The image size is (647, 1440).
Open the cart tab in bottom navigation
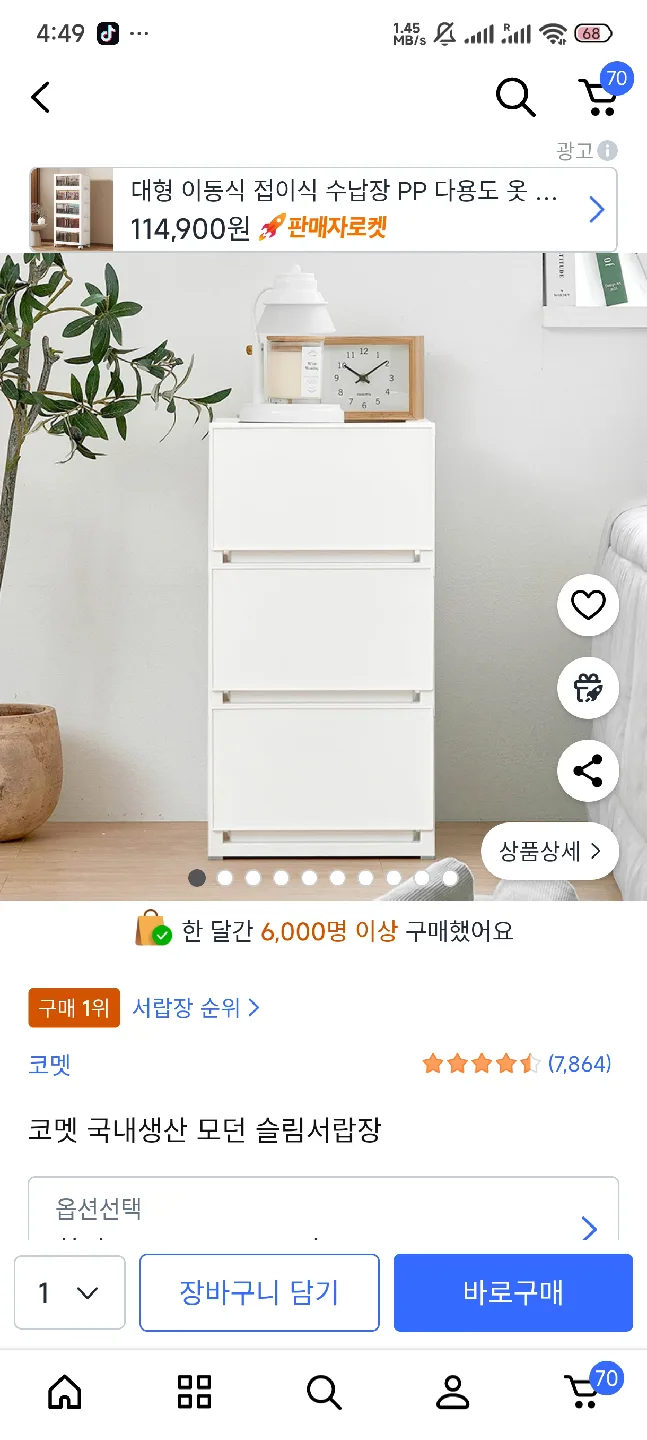pos(583,1391)
